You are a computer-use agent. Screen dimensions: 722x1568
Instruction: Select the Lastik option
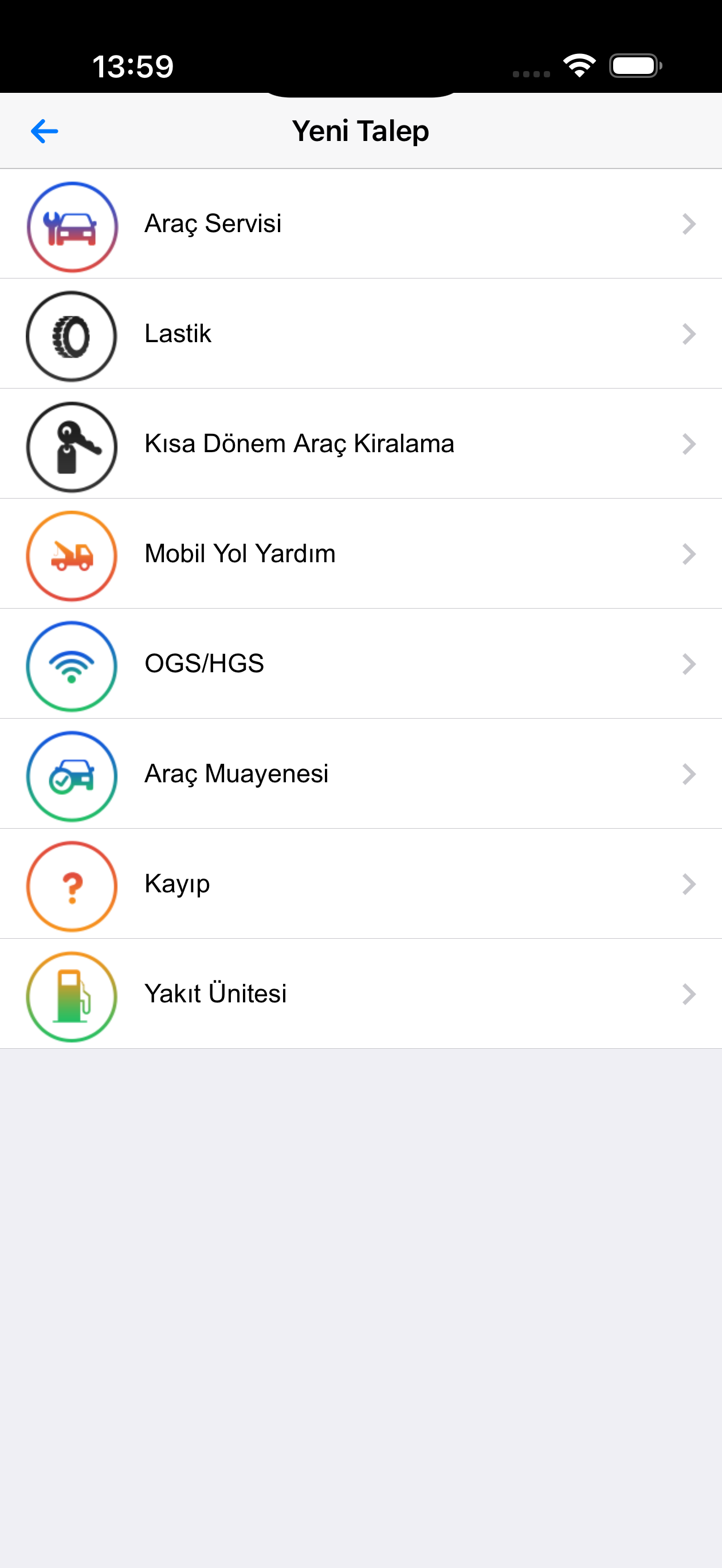tap(360, 334)
